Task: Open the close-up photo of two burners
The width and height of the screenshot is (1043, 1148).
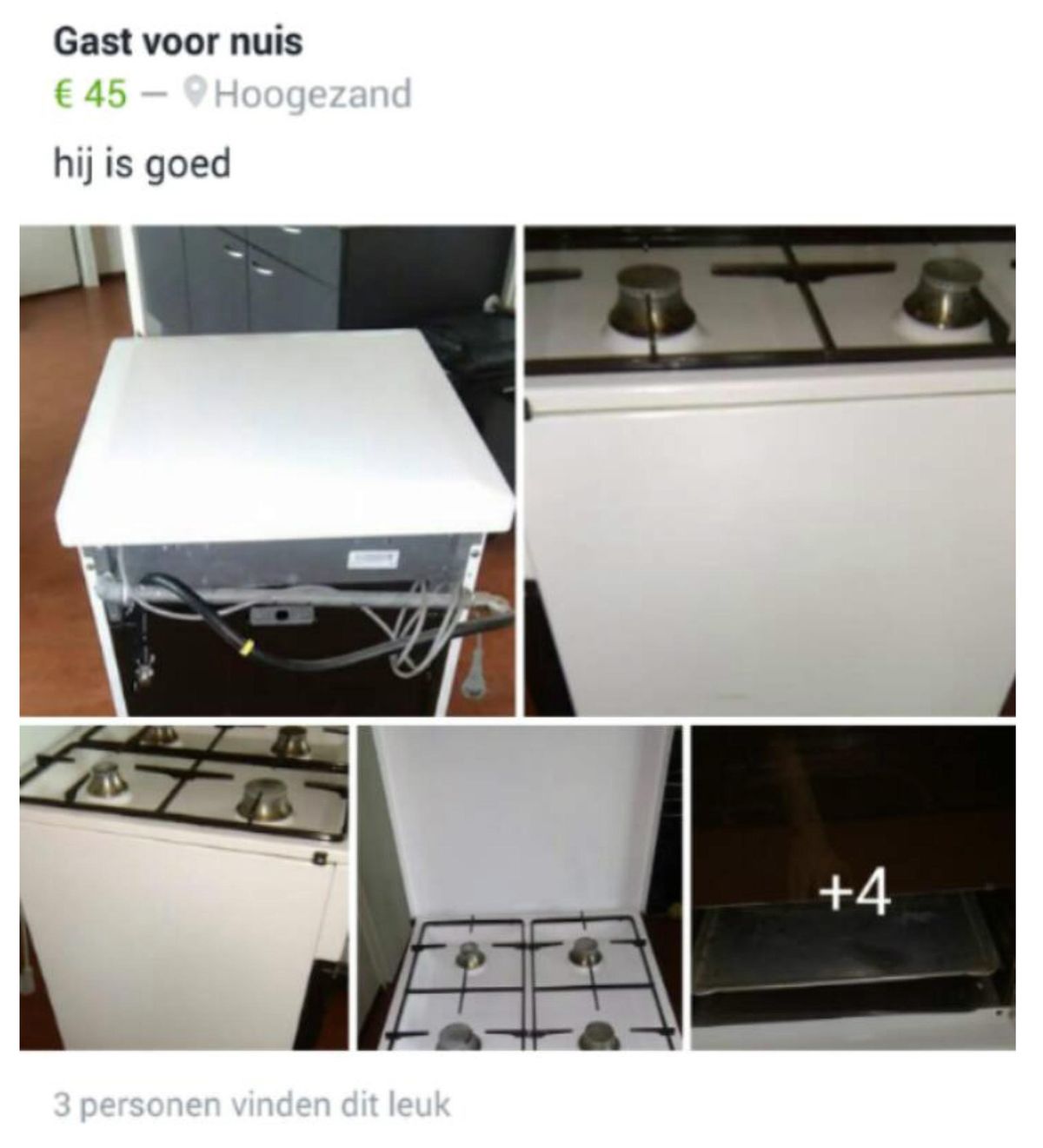Action: pyautogui.click(x=770, y=470)
